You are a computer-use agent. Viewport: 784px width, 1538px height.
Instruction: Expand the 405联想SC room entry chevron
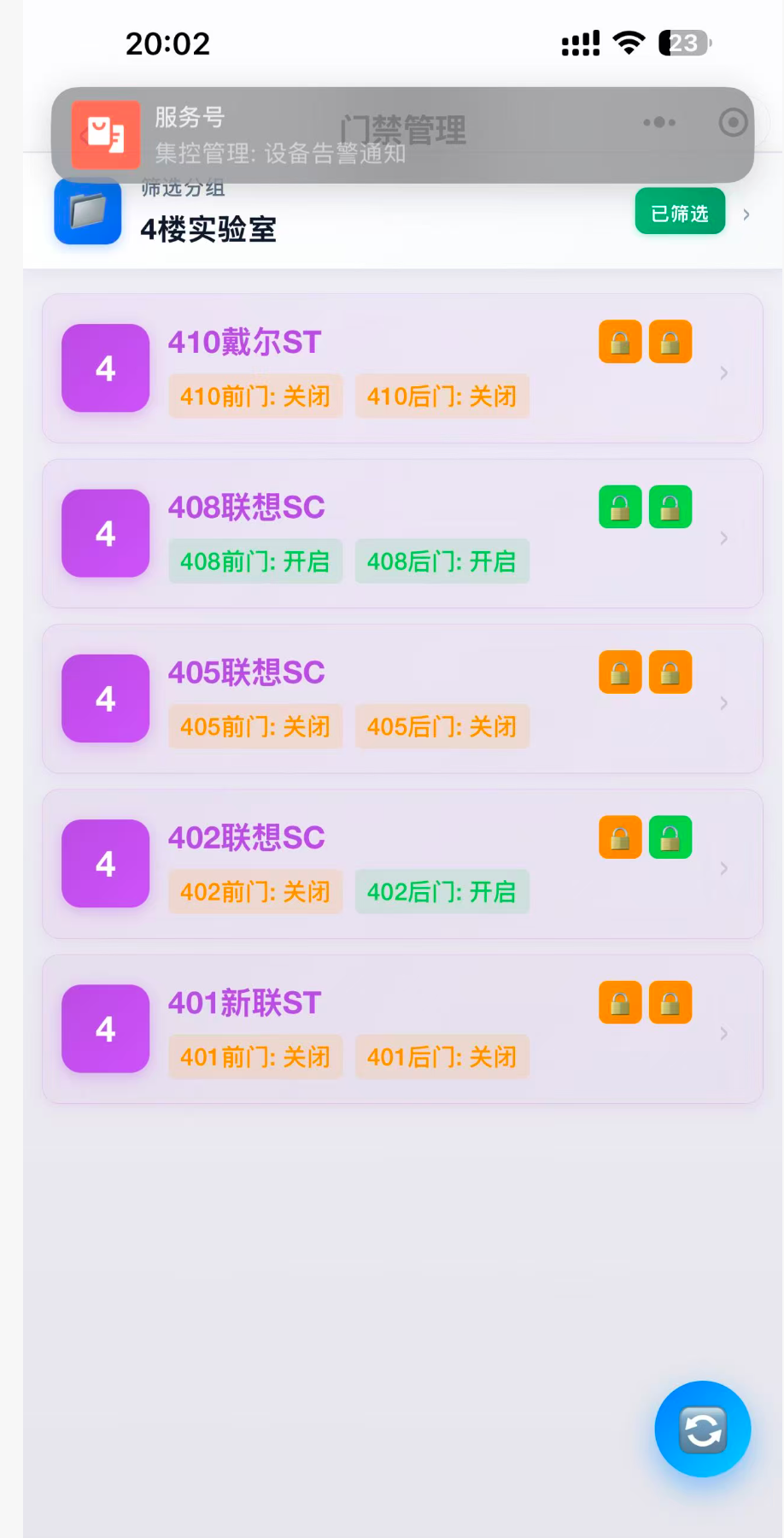[723, 703]
